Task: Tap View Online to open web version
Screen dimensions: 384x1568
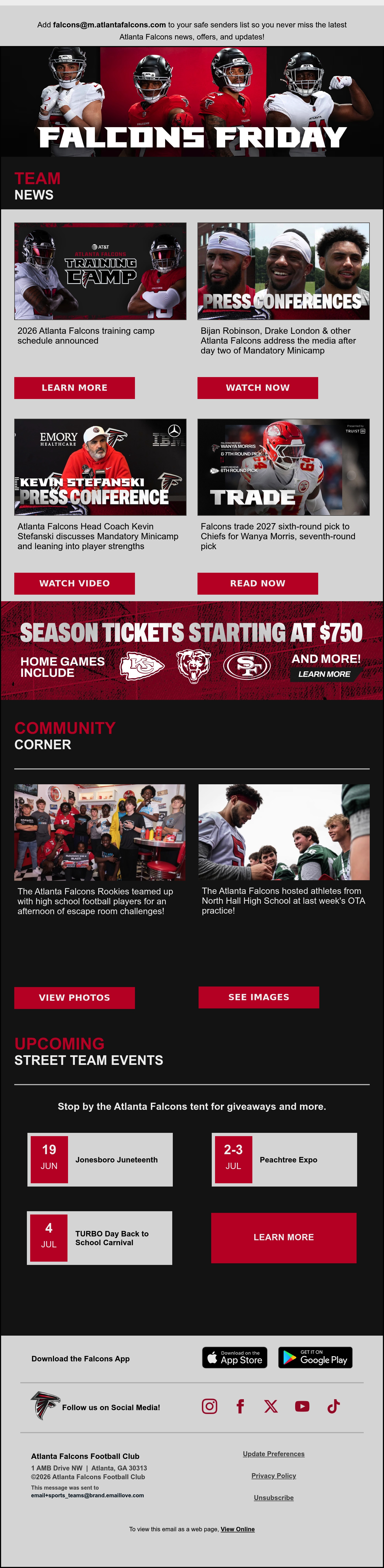Action: 238,1529
